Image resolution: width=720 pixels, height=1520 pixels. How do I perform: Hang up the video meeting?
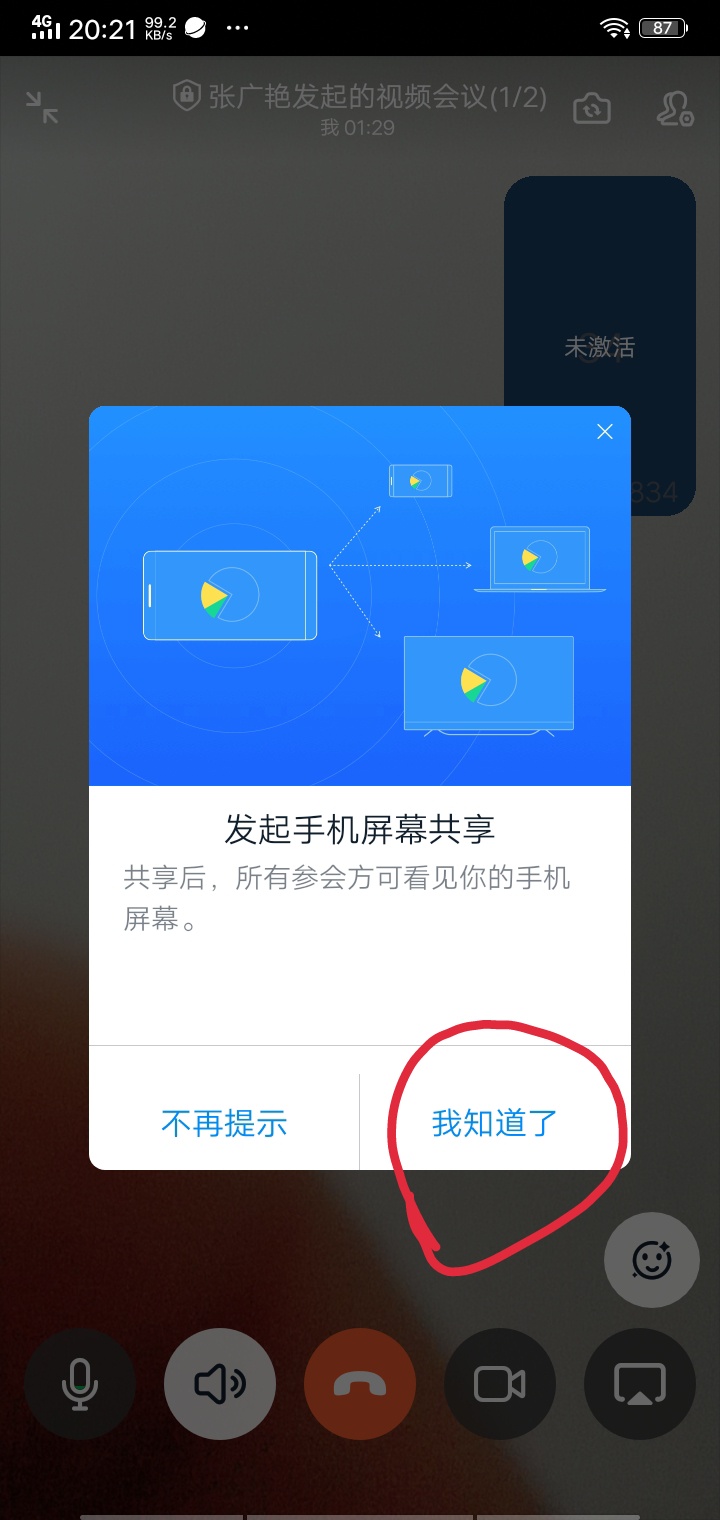(x=360, y=1384)
